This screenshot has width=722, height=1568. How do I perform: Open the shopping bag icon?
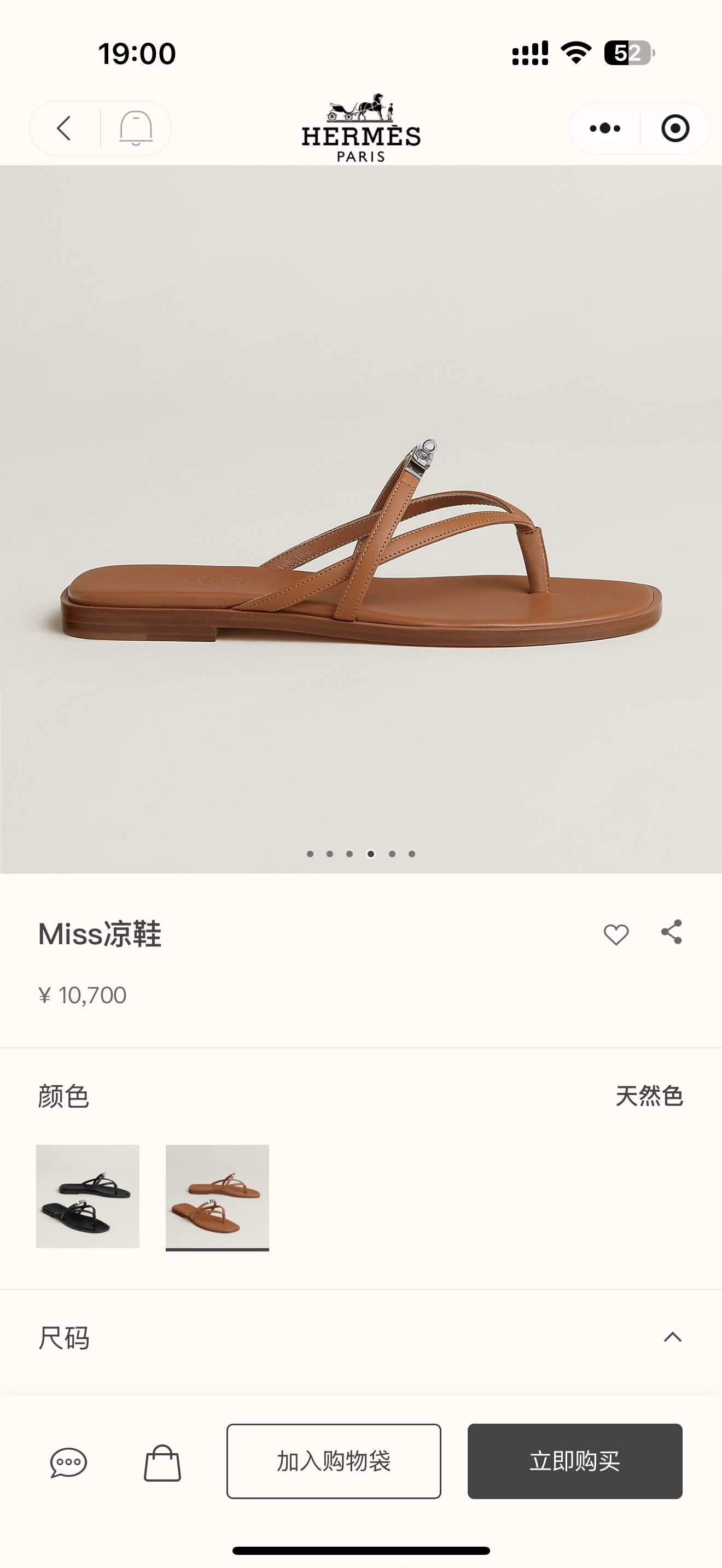click(162, 1462)
